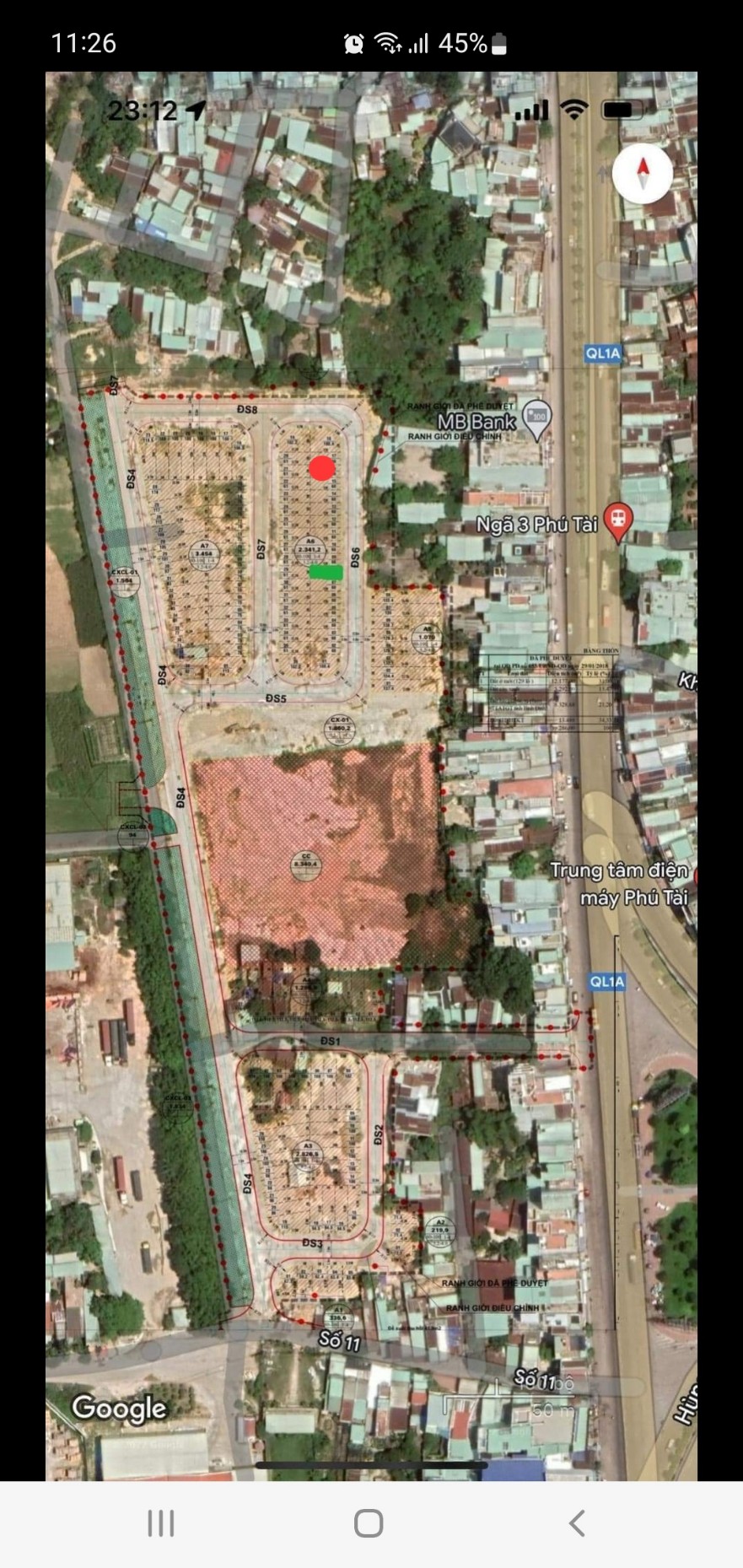Screen dimensions: 743x1568
Task: Go back with the navigation bar arrow
Action: pyautogui.click(x=577, y=1523)
